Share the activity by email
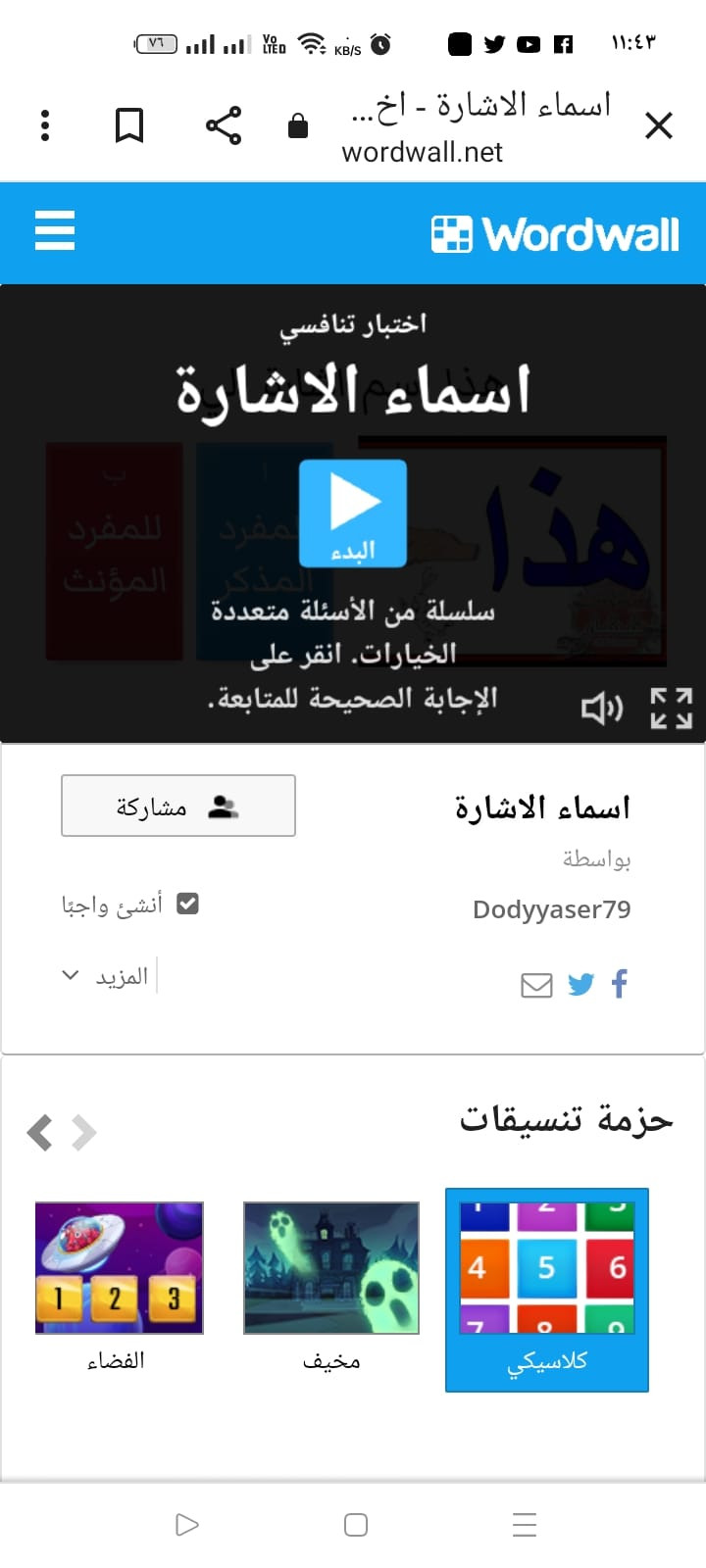The width and height of the screenshot is (706, 1568). tap(536, 985)
